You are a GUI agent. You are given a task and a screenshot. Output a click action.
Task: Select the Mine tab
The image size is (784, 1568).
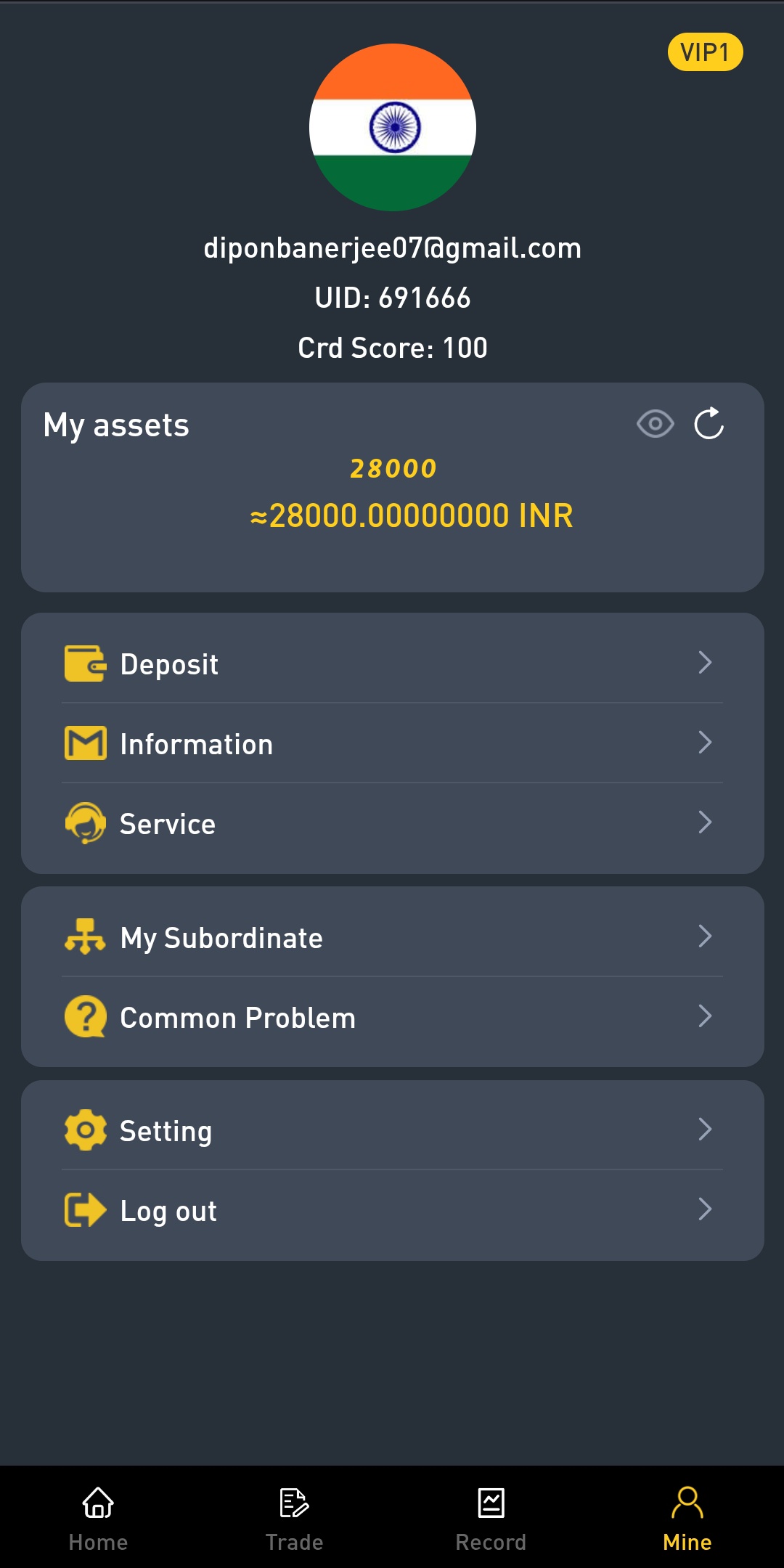click(687, 1517)
